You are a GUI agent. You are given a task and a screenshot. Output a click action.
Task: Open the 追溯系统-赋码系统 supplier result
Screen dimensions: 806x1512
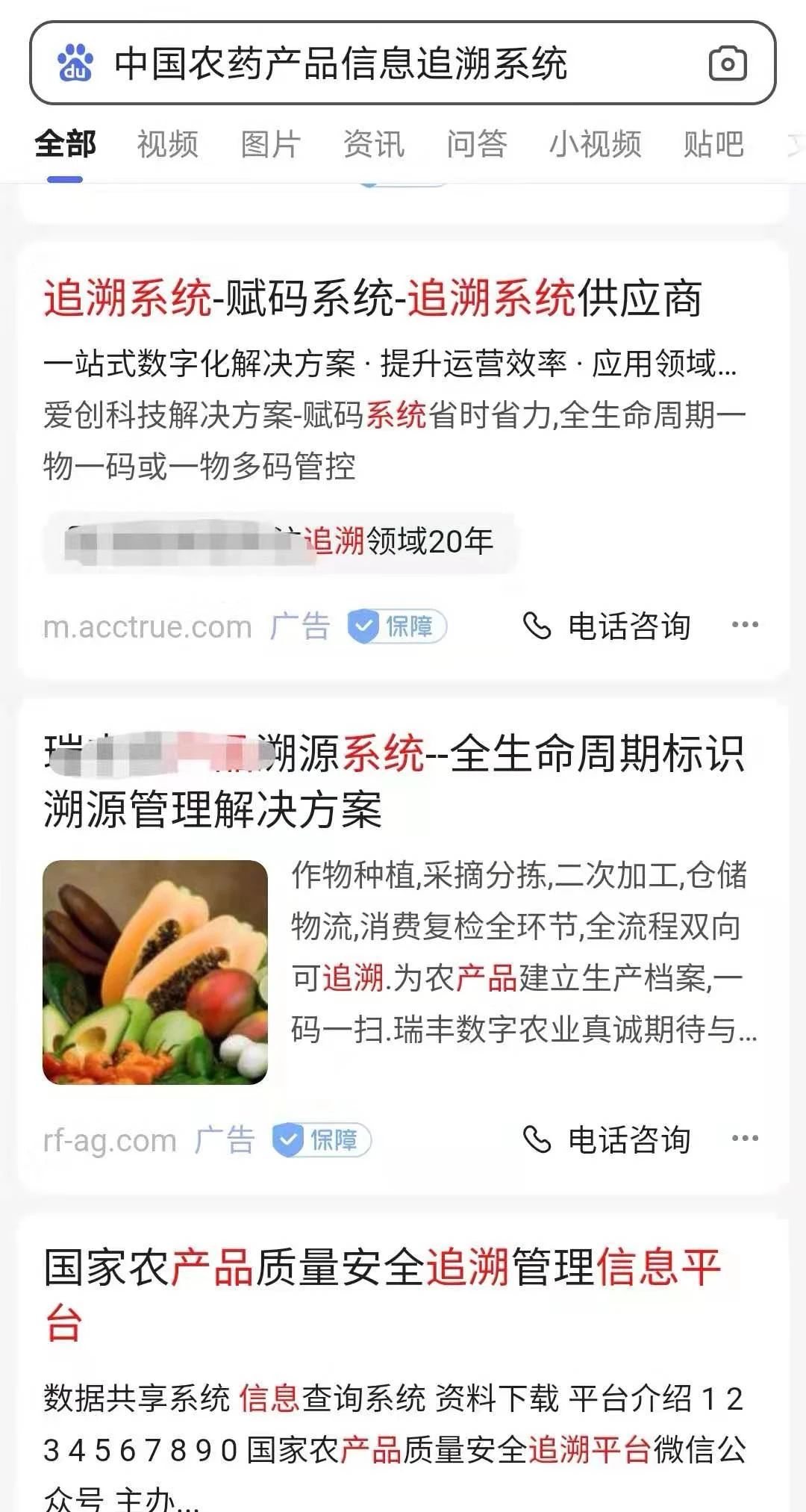click(372, 299)
